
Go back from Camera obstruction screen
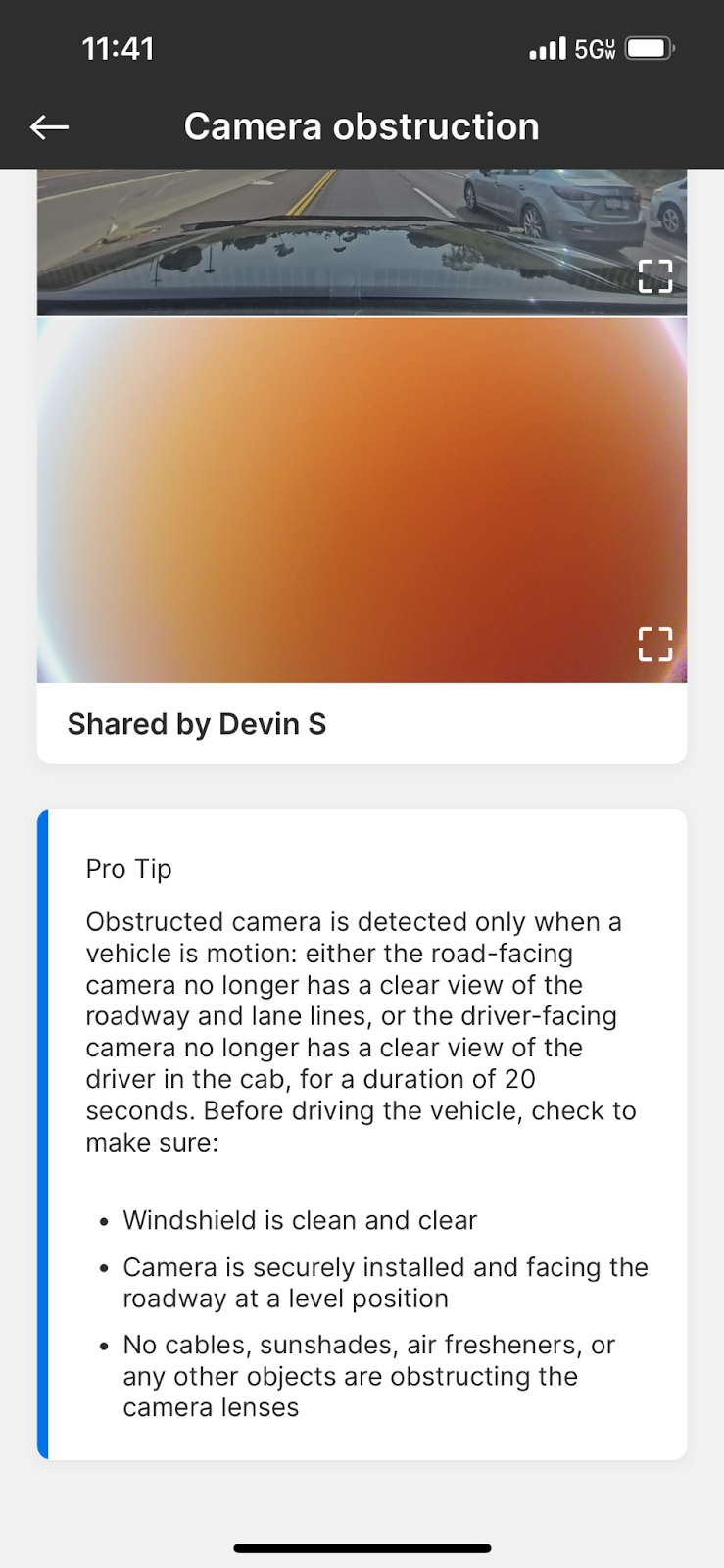click(49, 126)
